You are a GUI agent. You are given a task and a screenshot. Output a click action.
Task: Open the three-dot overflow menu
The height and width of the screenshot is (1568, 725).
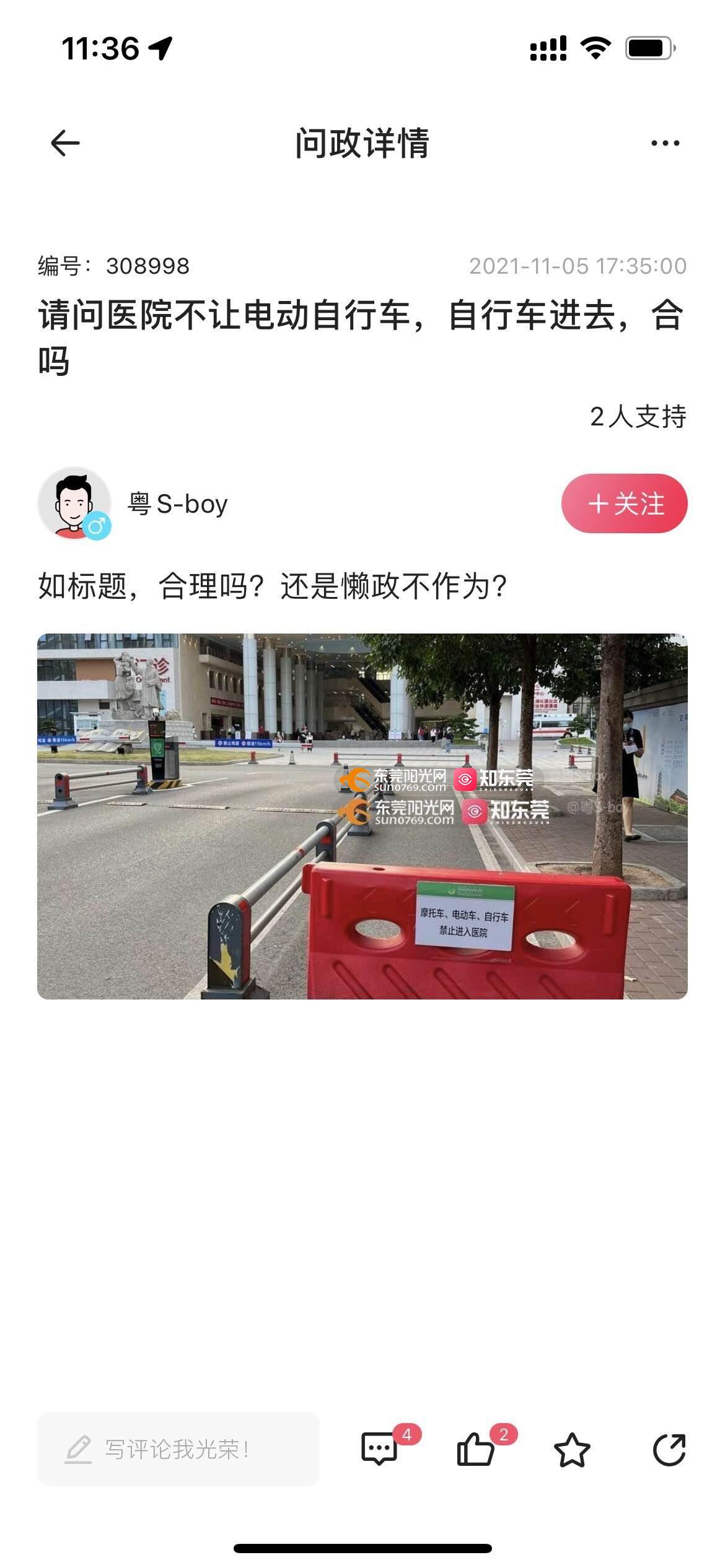pos(665,143)
